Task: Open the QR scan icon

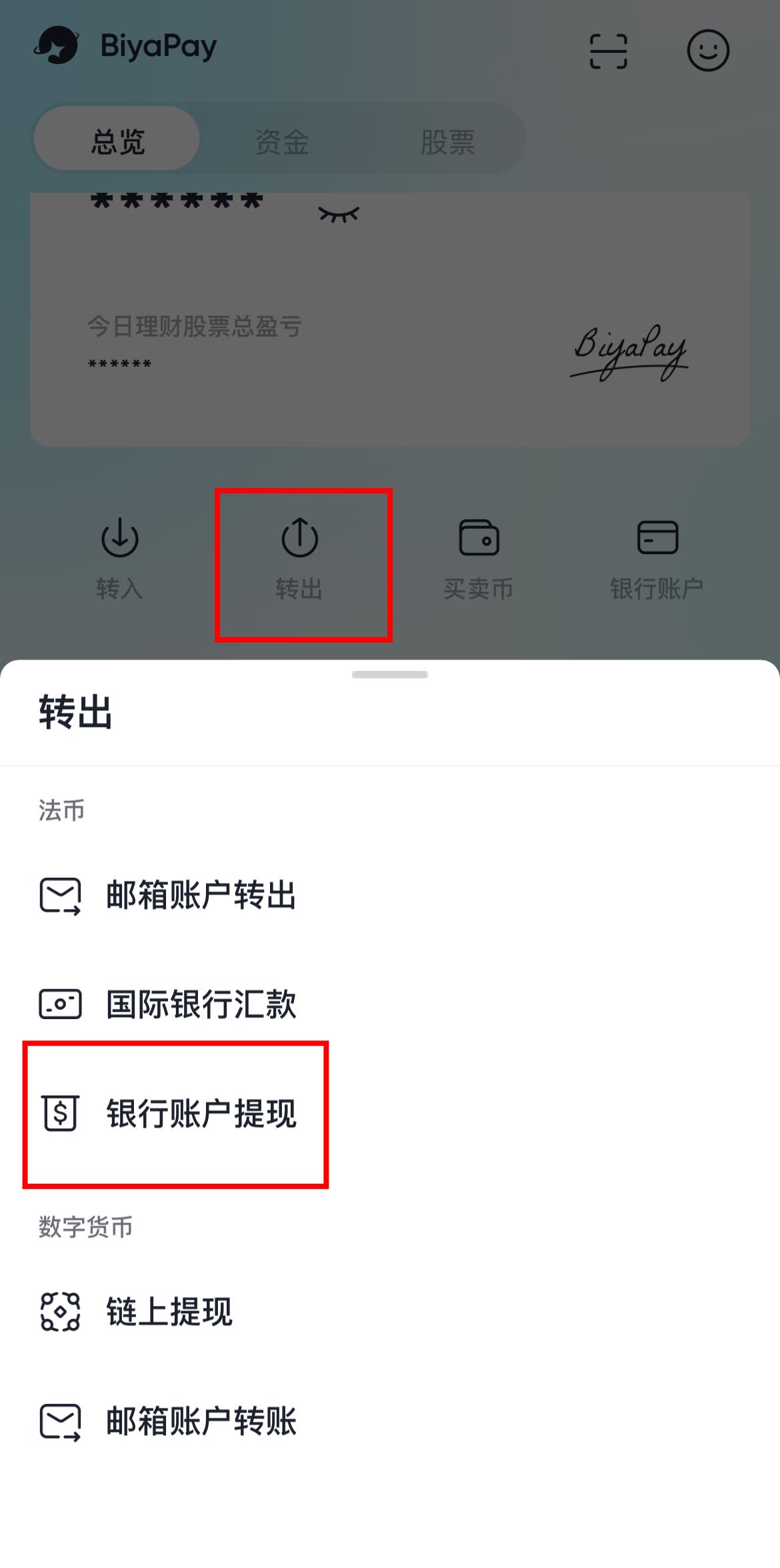Action: [608, 51]
